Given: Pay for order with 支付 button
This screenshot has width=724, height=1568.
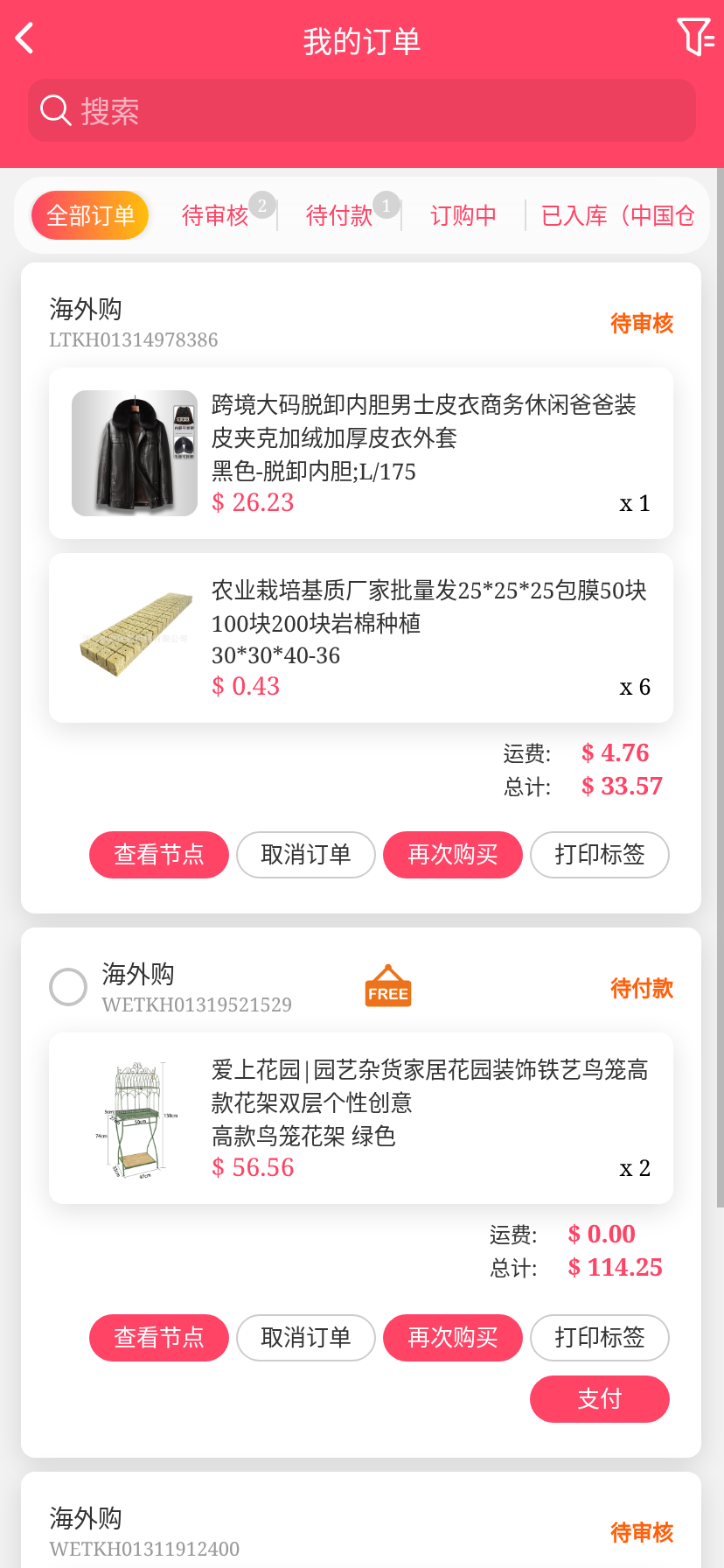Looking at the screenshot, I should tap(600, 1399).
